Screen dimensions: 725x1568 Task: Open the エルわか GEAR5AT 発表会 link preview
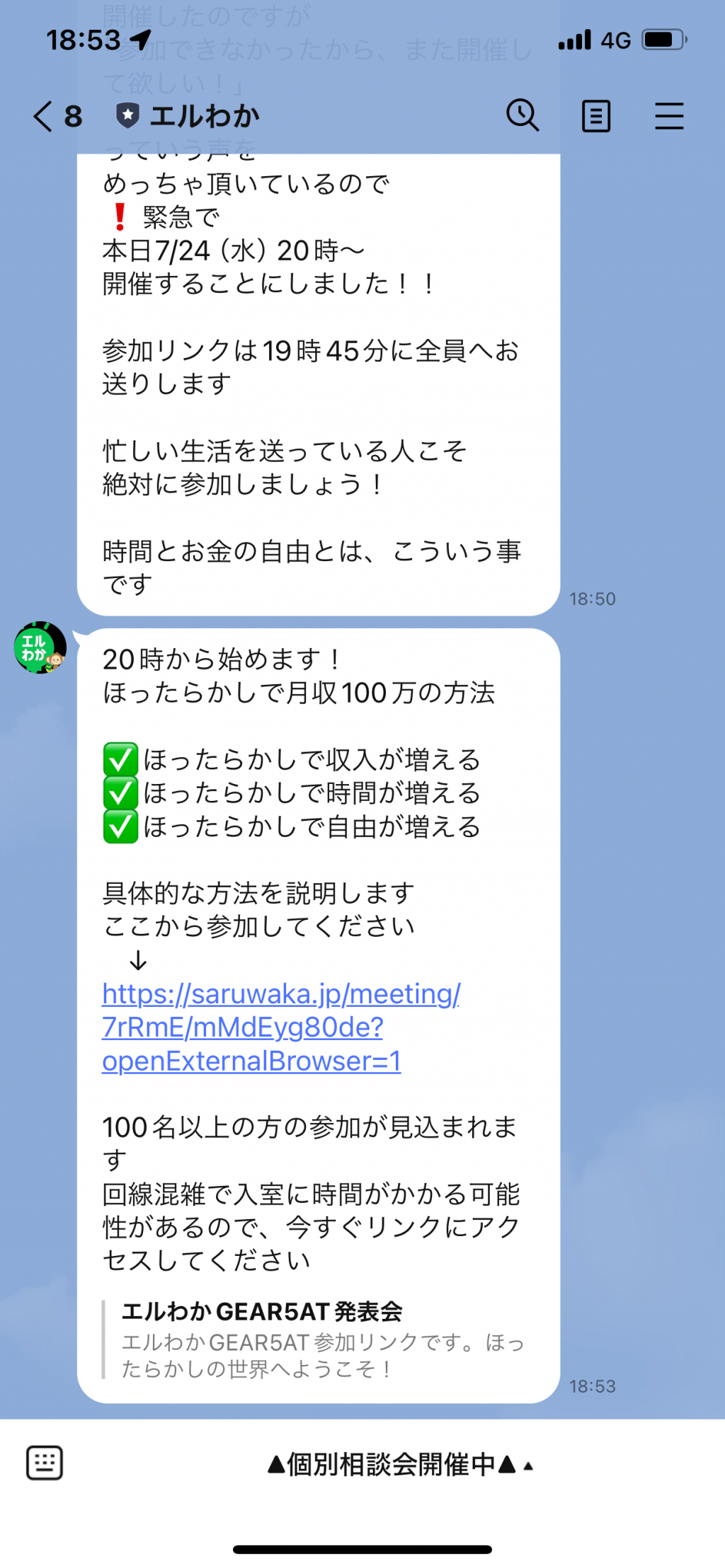[323, 1339]
